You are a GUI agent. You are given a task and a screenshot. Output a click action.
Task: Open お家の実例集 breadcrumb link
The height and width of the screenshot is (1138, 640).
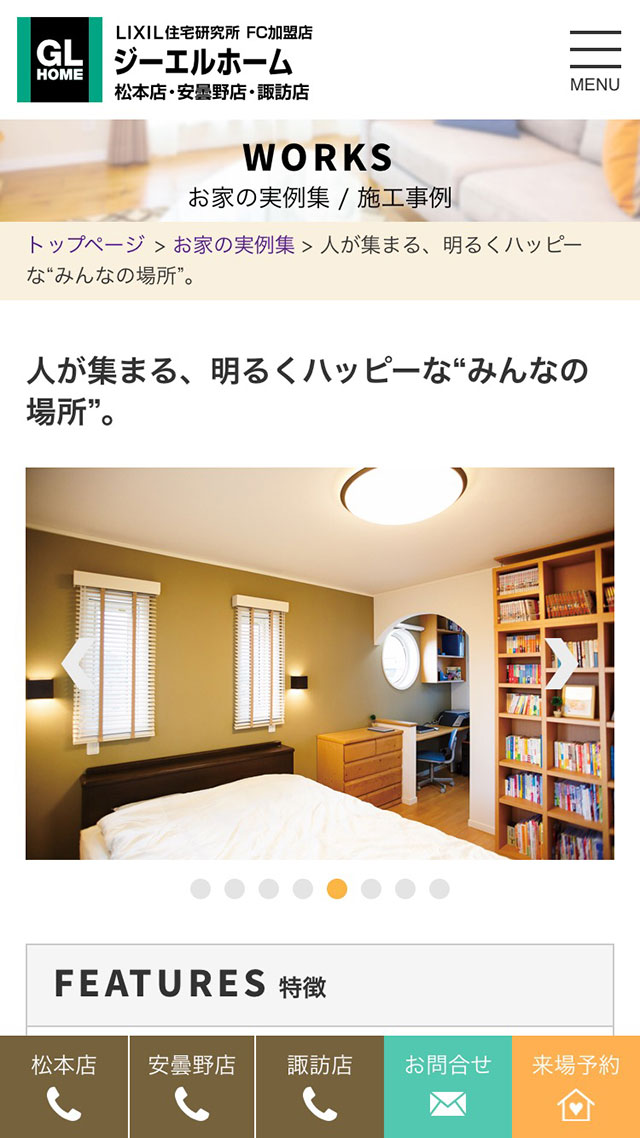point(234,245)
